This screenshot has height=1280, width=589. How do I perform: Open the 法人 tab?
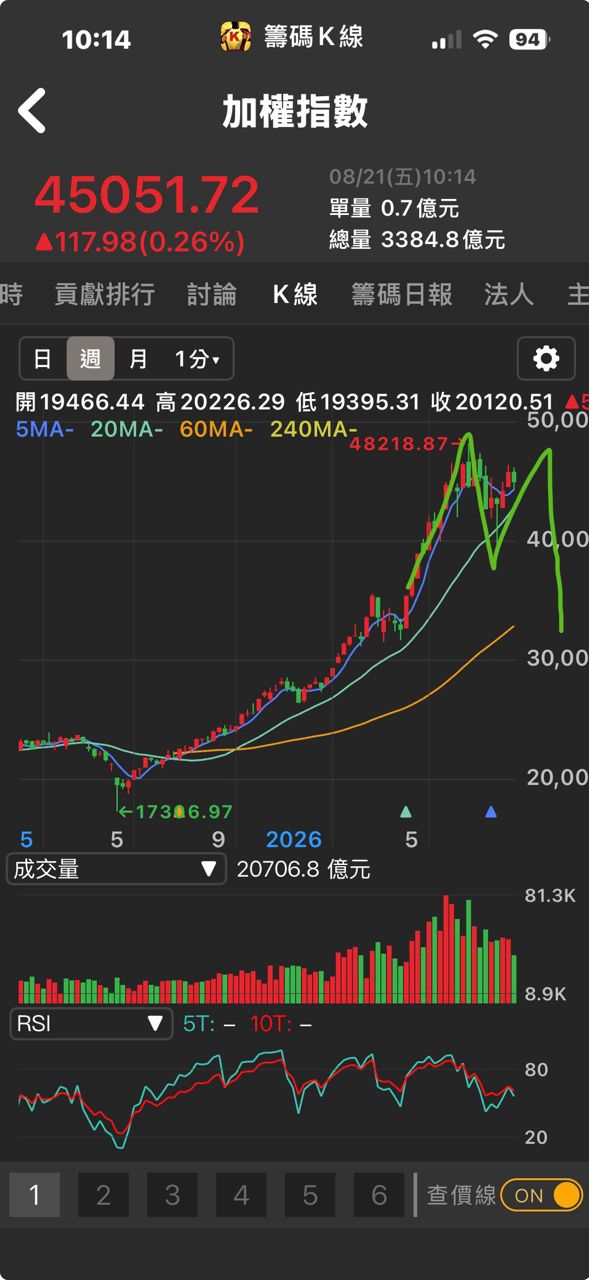[509, 294]
